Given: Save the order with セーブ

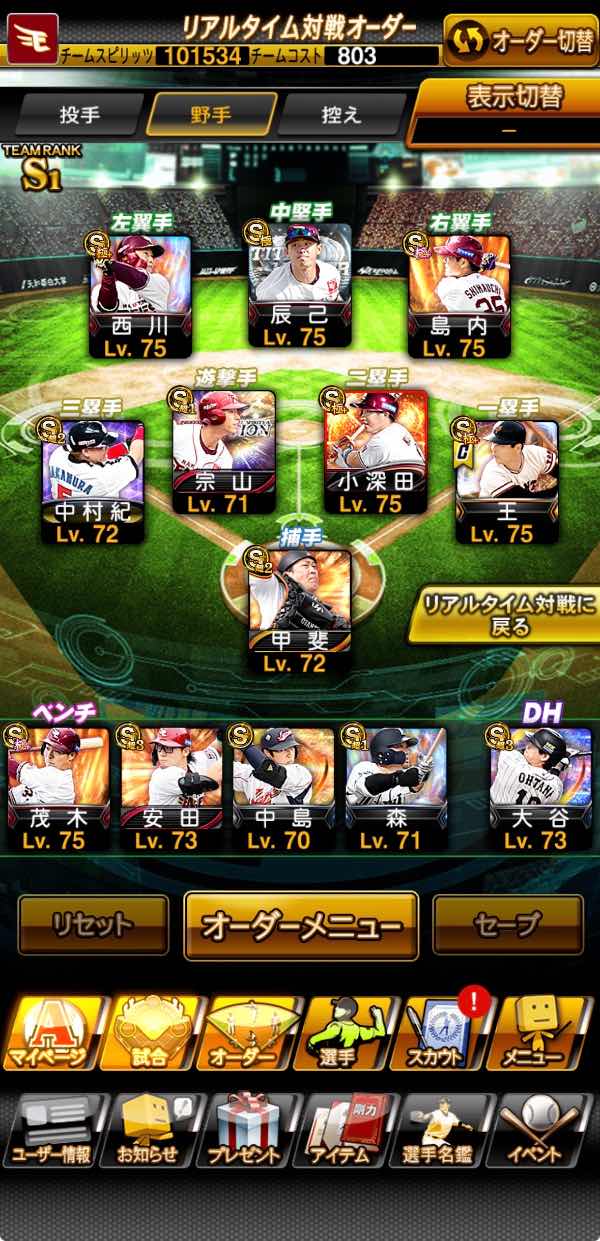Looking at the screenshot, I should (508, 924).
